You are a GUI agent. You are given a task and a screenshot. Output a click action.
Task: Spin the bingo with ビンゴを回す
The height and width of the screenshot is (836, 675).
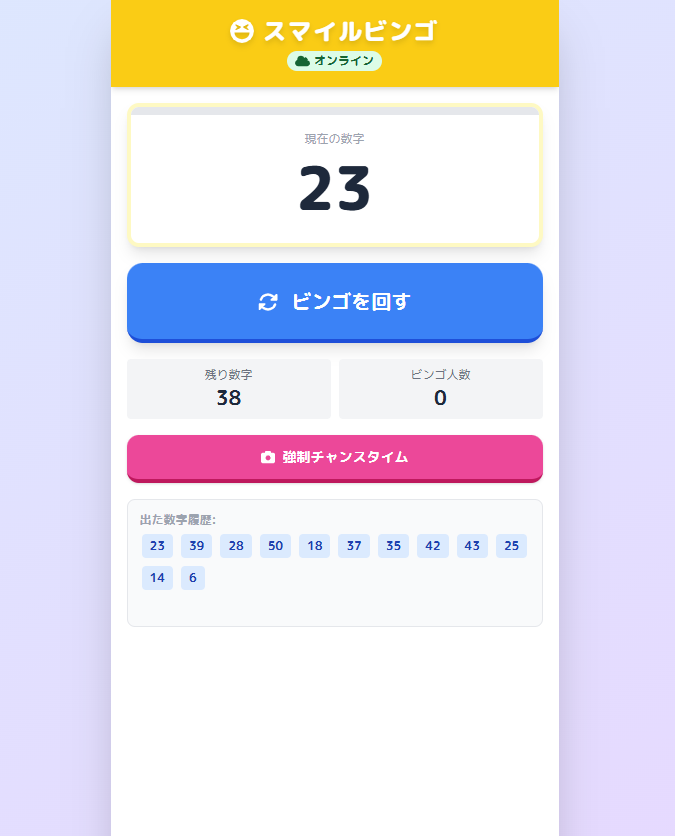(x=334, y=302)
